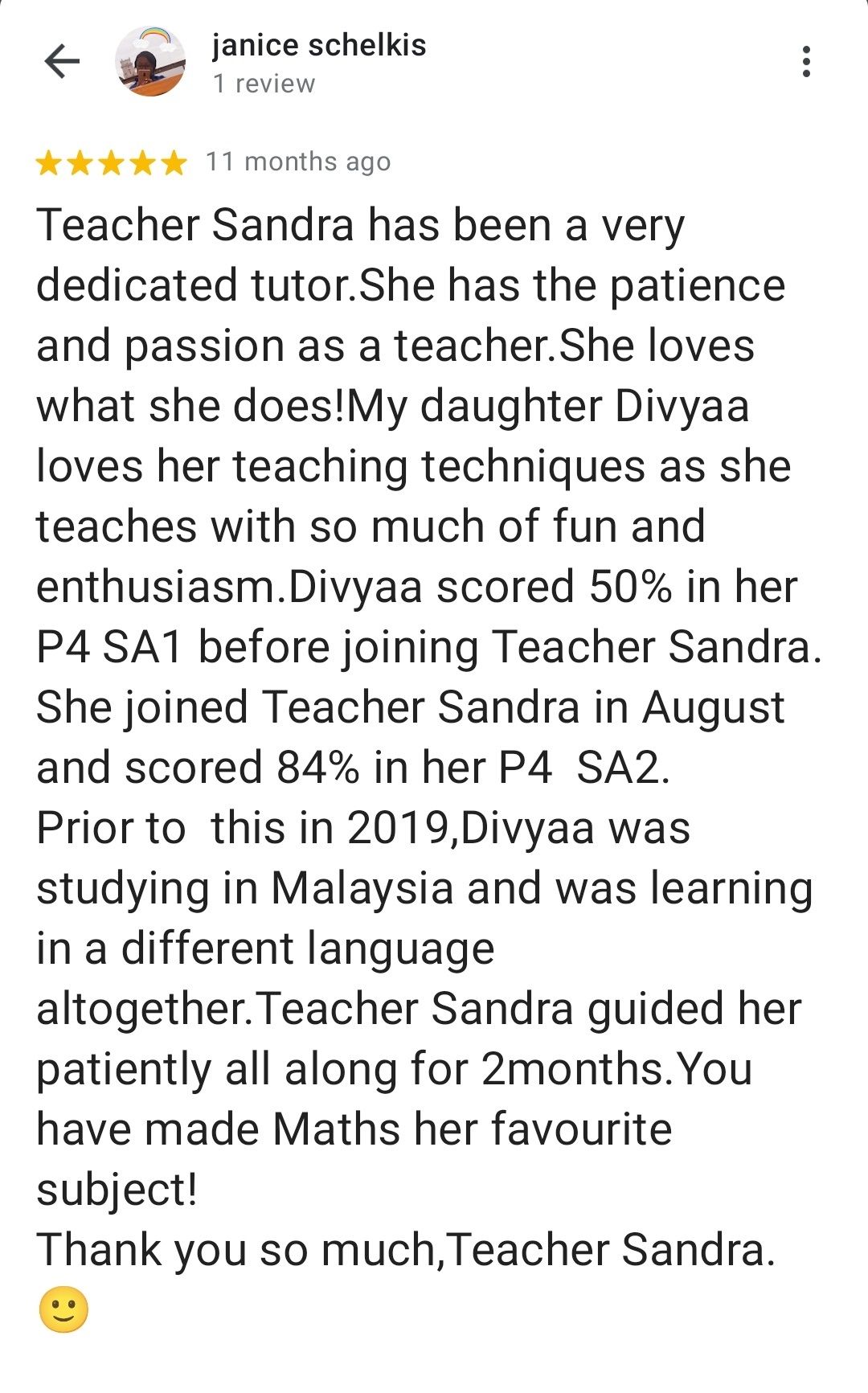Open the three-dot overflow menu
The width and height of the screenshot is (868, 1393).
[x=806, y=62]
